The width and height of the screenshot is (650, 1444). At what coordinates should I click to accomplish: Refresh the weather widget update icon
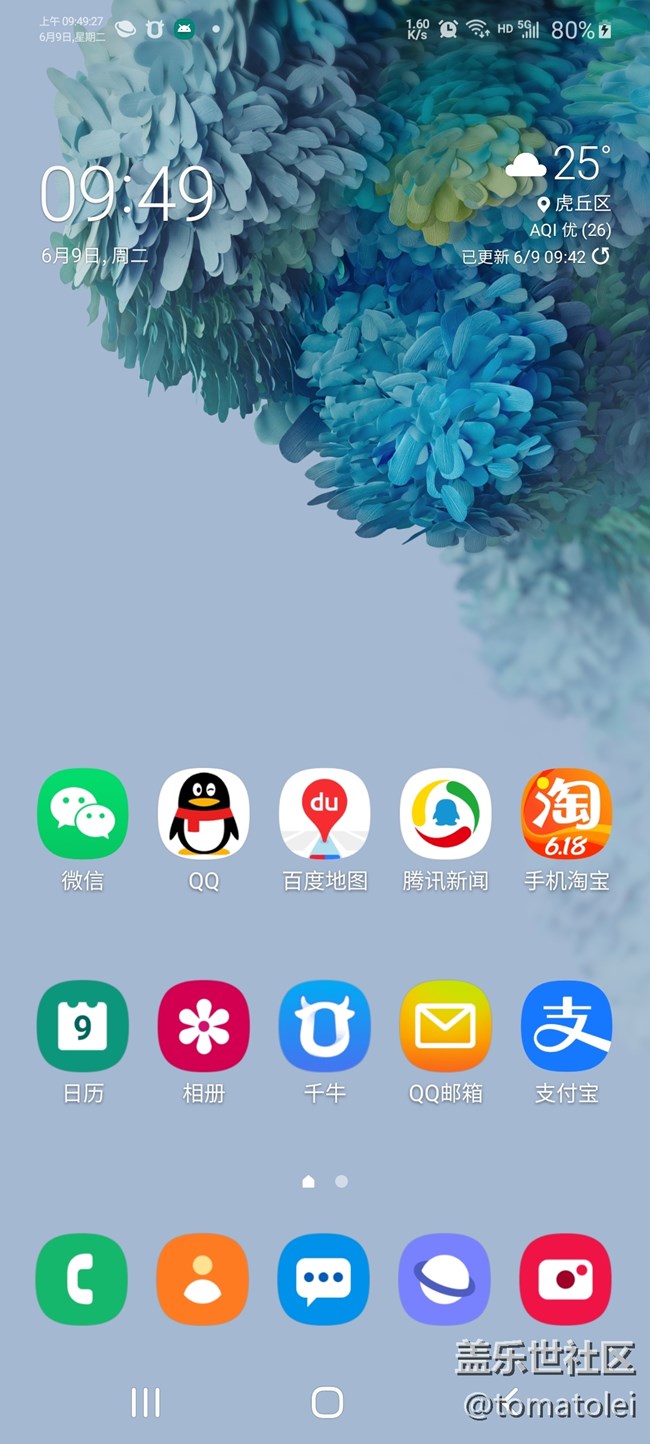(x=600, y=256)
